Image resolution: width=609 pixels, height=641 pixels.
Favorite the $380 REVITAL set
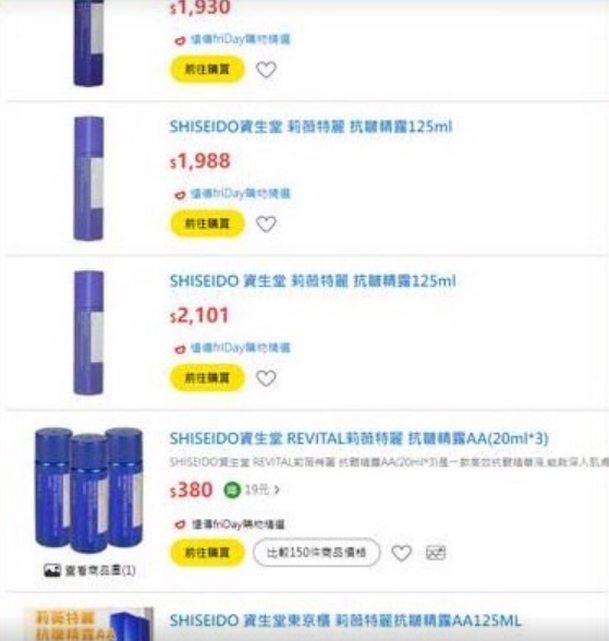tap(401, 552)
